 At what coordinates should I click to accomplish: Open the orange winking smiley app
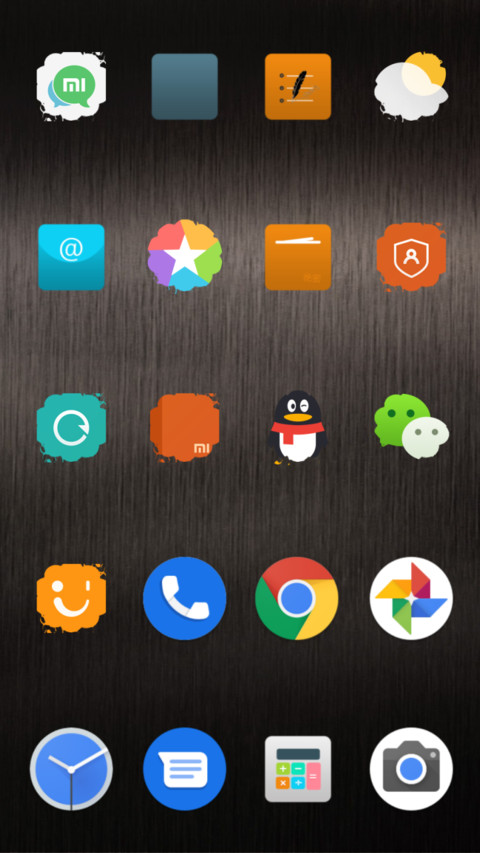71,598
